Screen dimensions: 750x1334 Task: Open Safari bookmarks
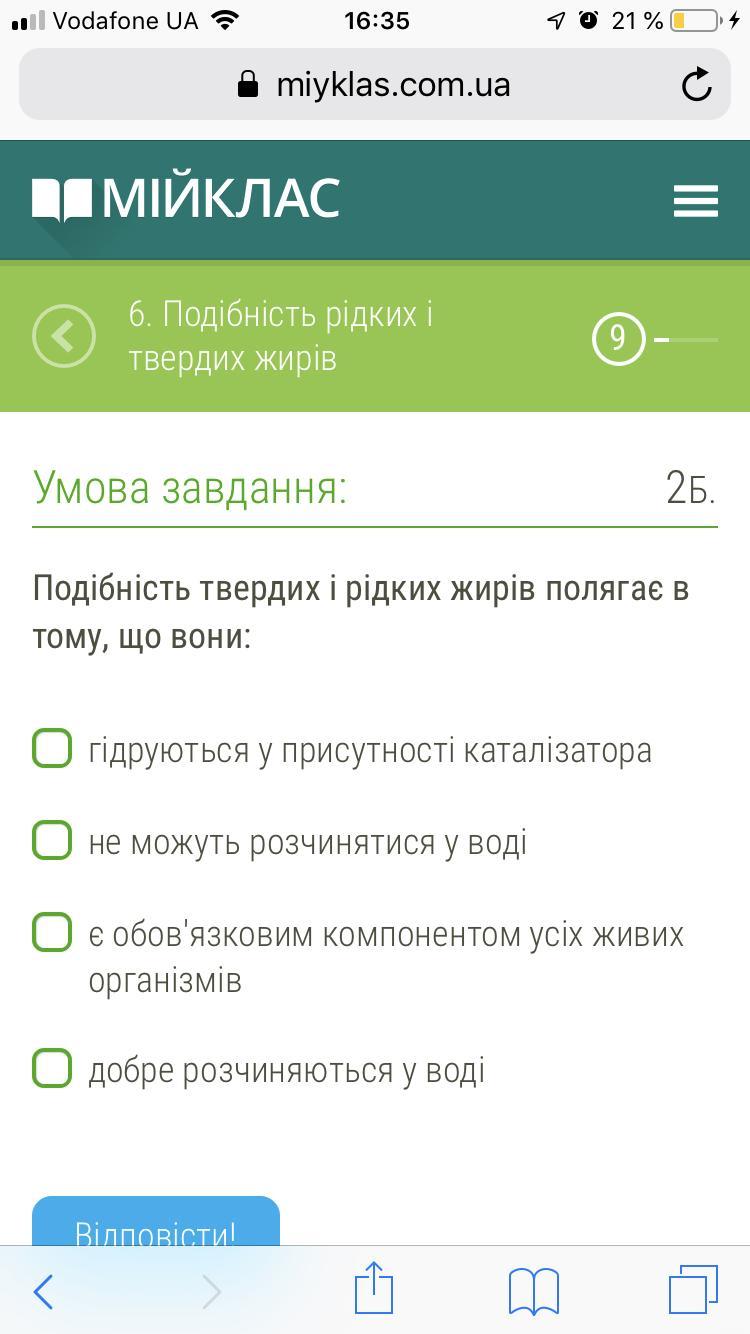(533, 1291)
